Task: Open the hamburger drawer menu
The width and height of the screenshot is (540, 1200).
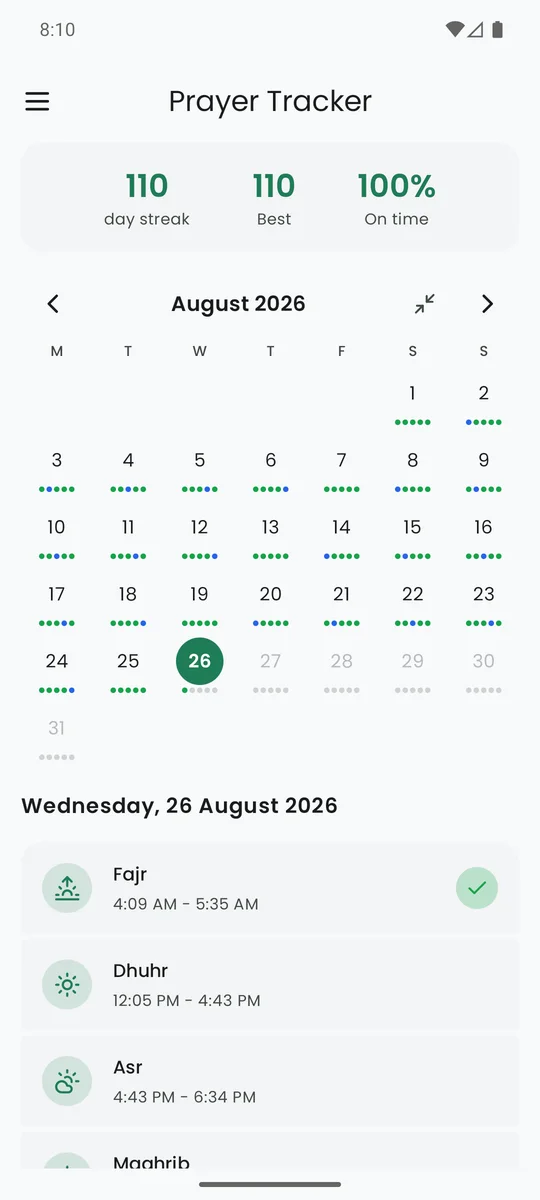Action: coord(37,101)
